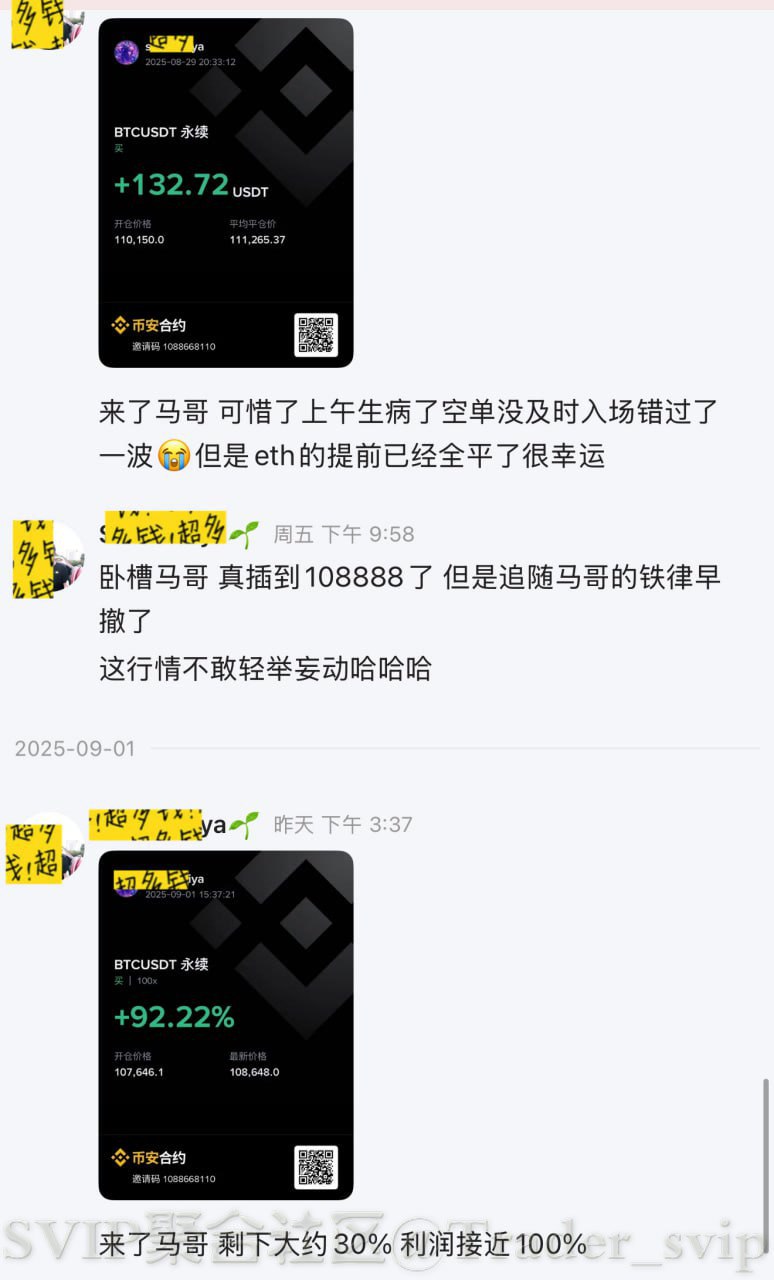774x1280 pixels.
Task: Open the BTCUSDT +132.72 USDT image
Action: click(225, 193)
